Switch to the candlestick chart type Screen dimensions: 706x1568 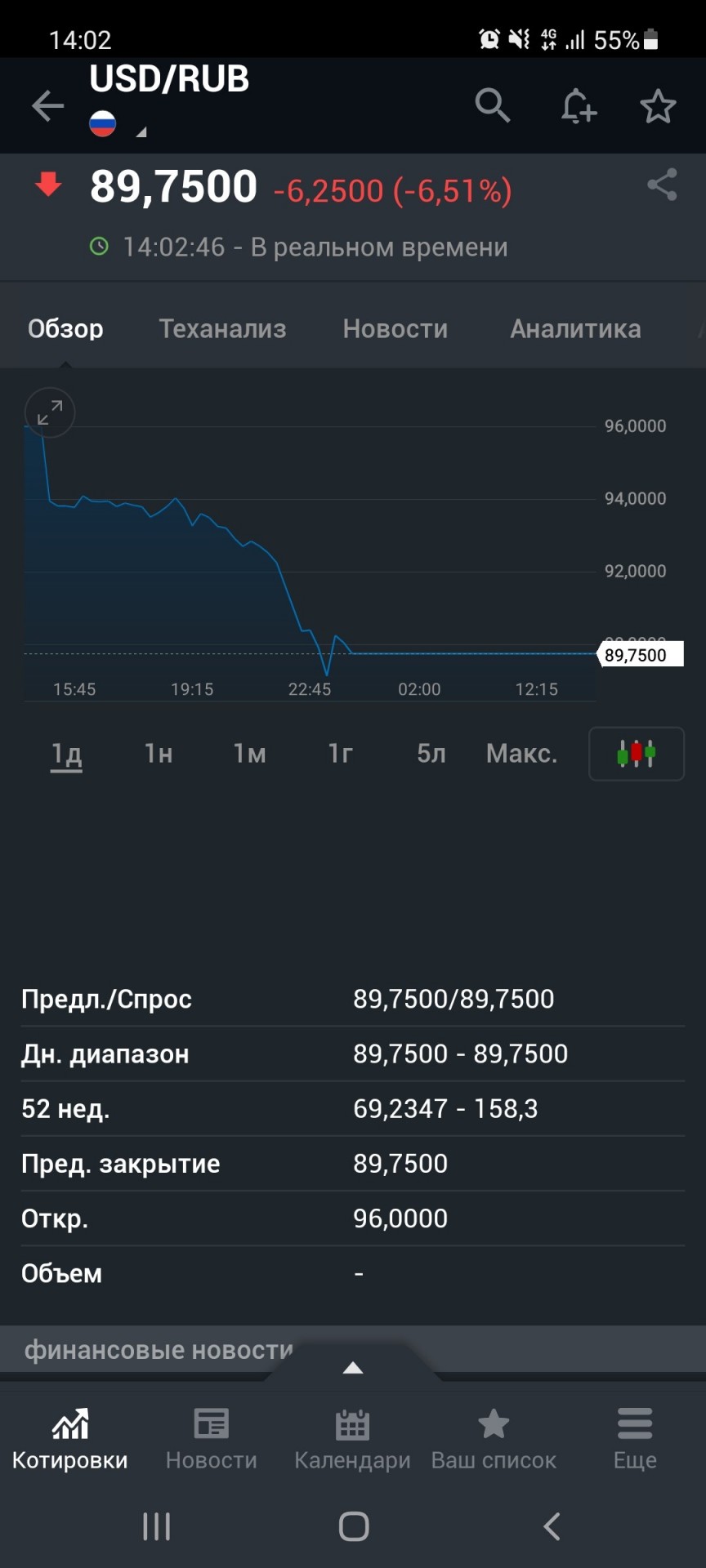(x=637, y=754)
